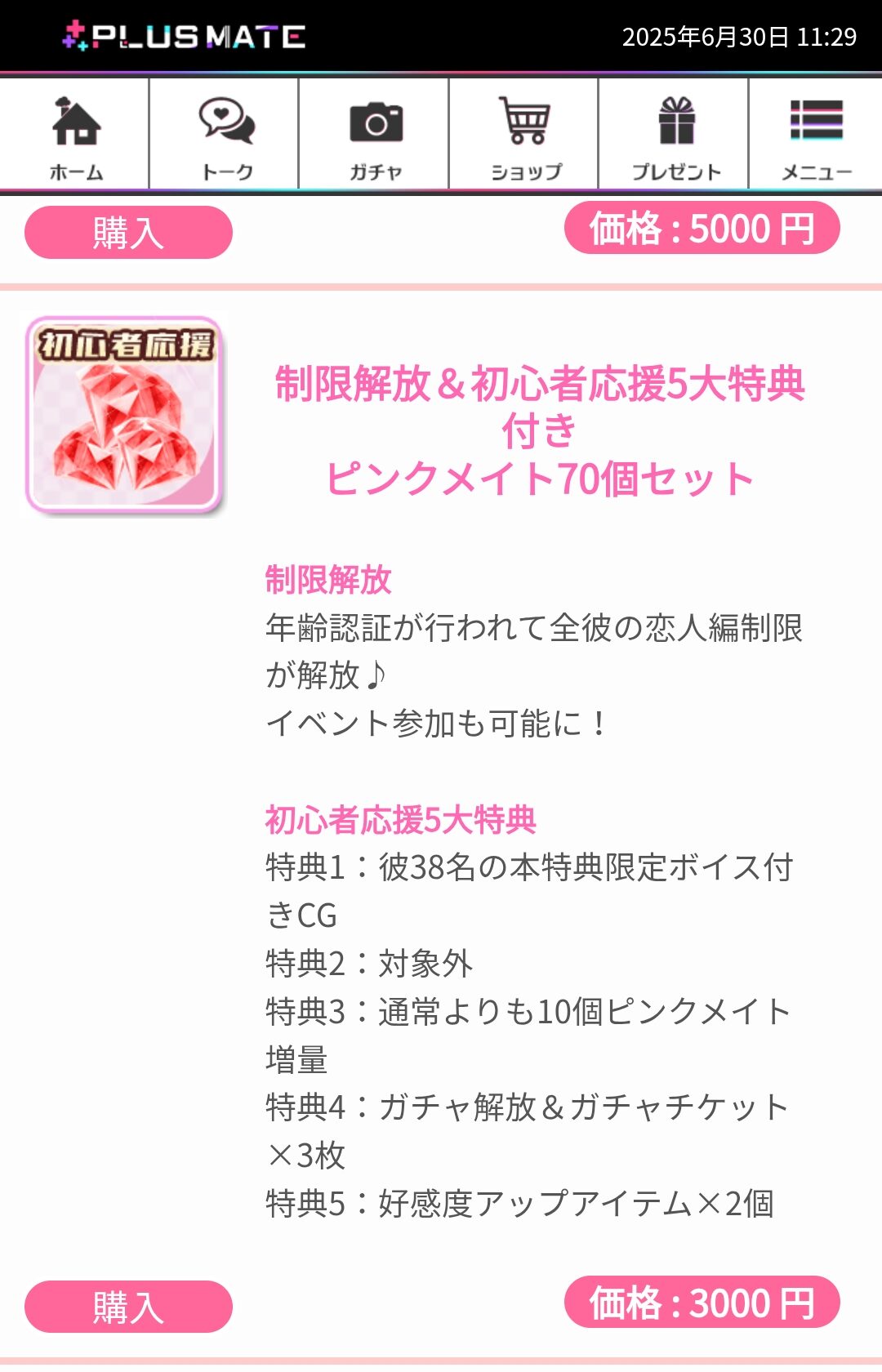This screenshot has width=882, height=1372.
Task: Open the メニュー tab
Action: pyautogui.click(x=816, y=136)
